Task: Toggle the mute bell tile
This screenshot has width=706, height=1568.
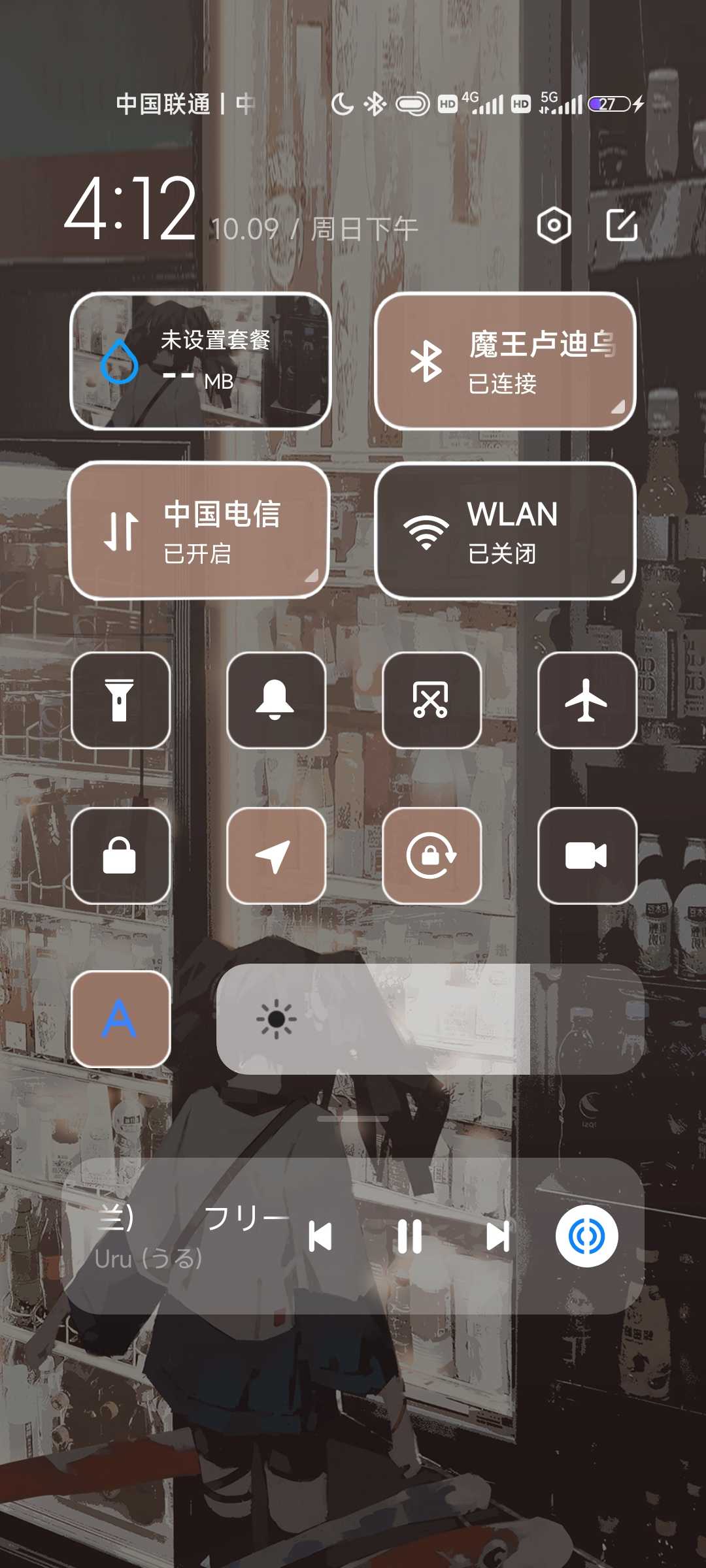Action: (276, 700)
